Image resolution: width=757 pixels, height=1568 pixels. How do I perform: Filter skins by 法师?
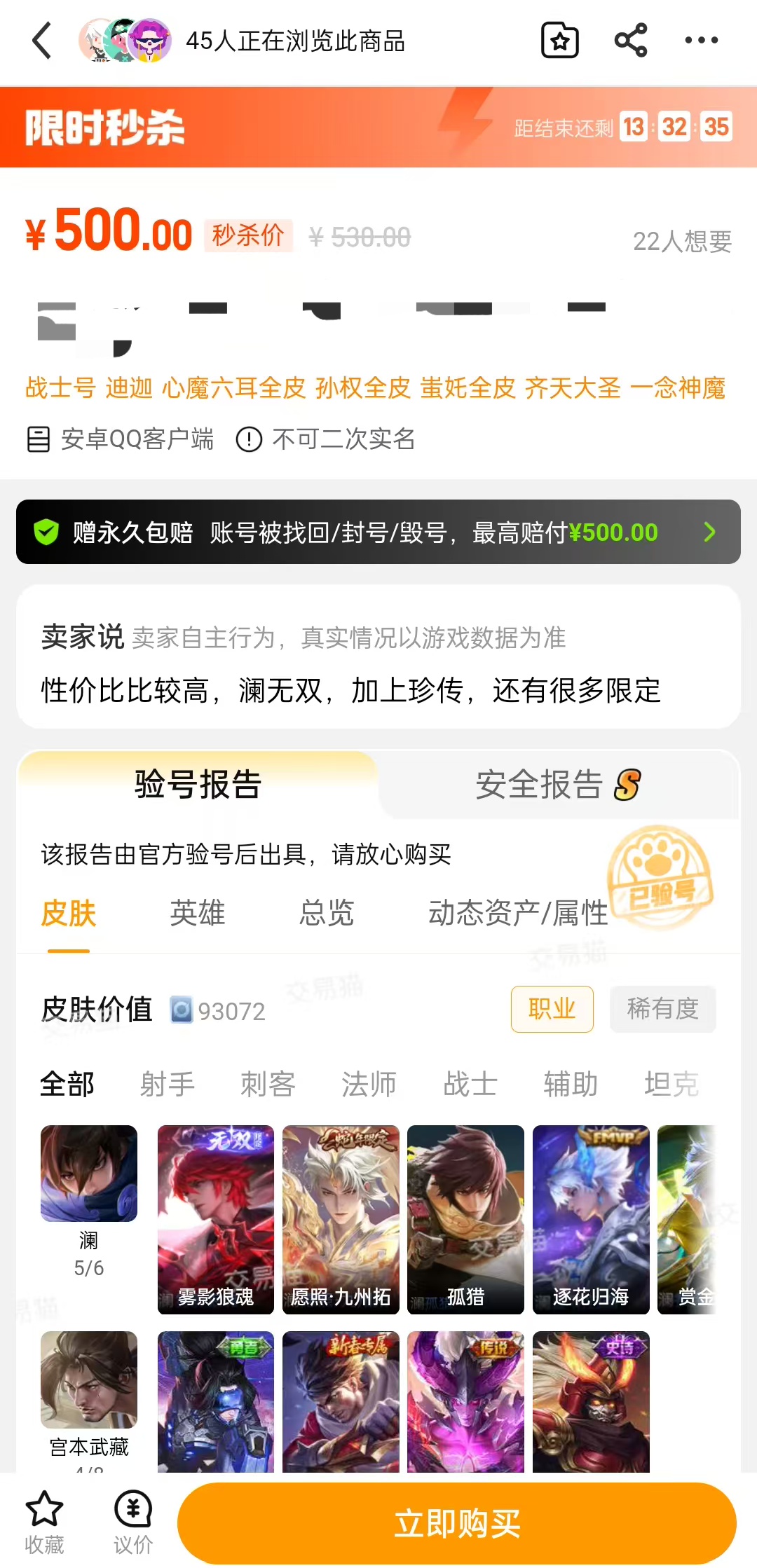[369, 1084]
